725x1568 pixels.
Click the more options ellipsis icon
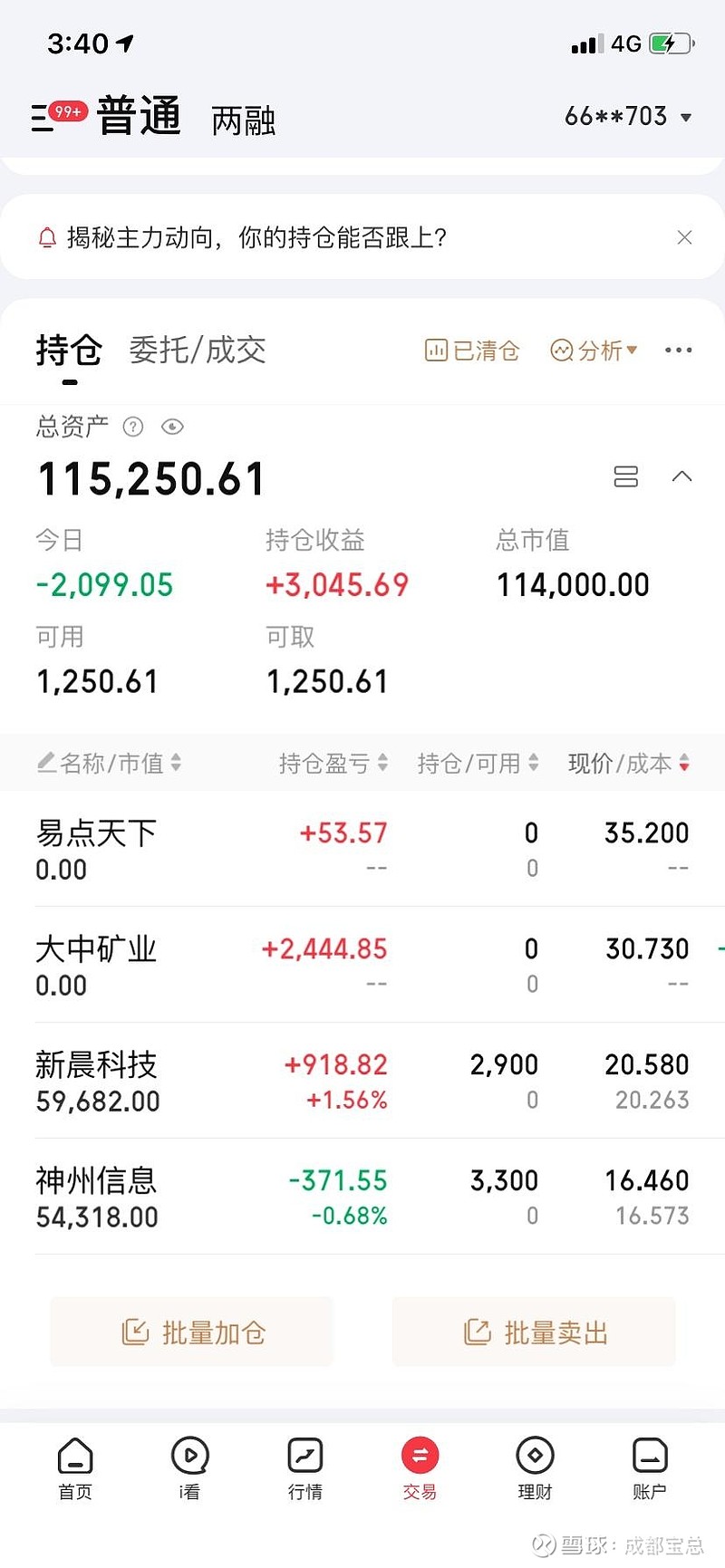pos(678,350)
